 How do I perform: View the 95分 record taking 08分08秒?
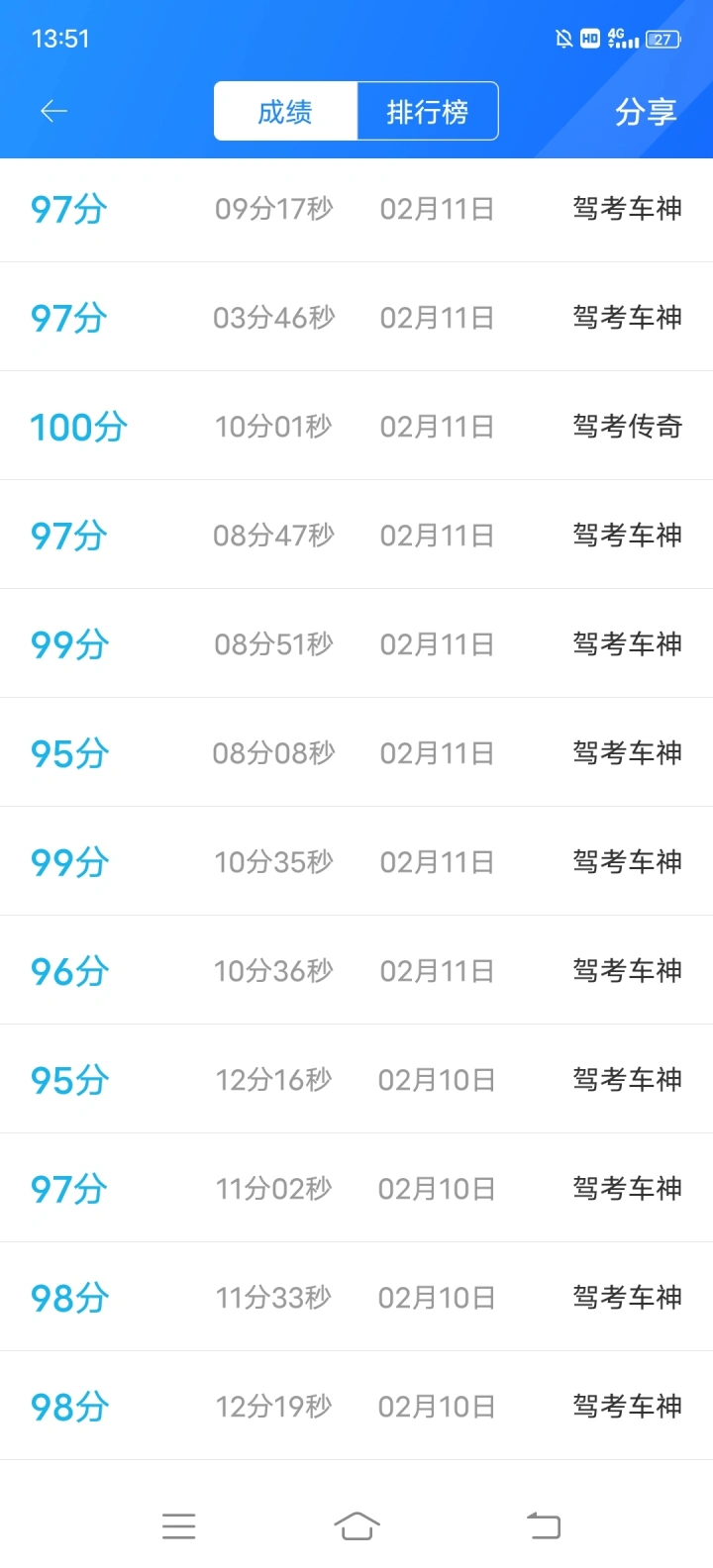356,752
